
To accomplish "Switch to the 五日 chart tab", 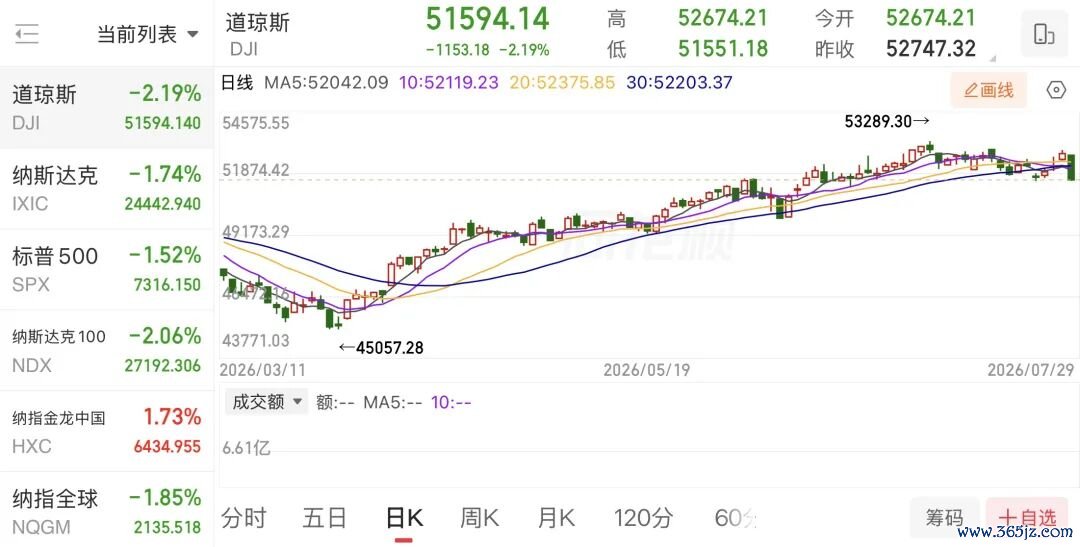I will (x=324, y=518).
